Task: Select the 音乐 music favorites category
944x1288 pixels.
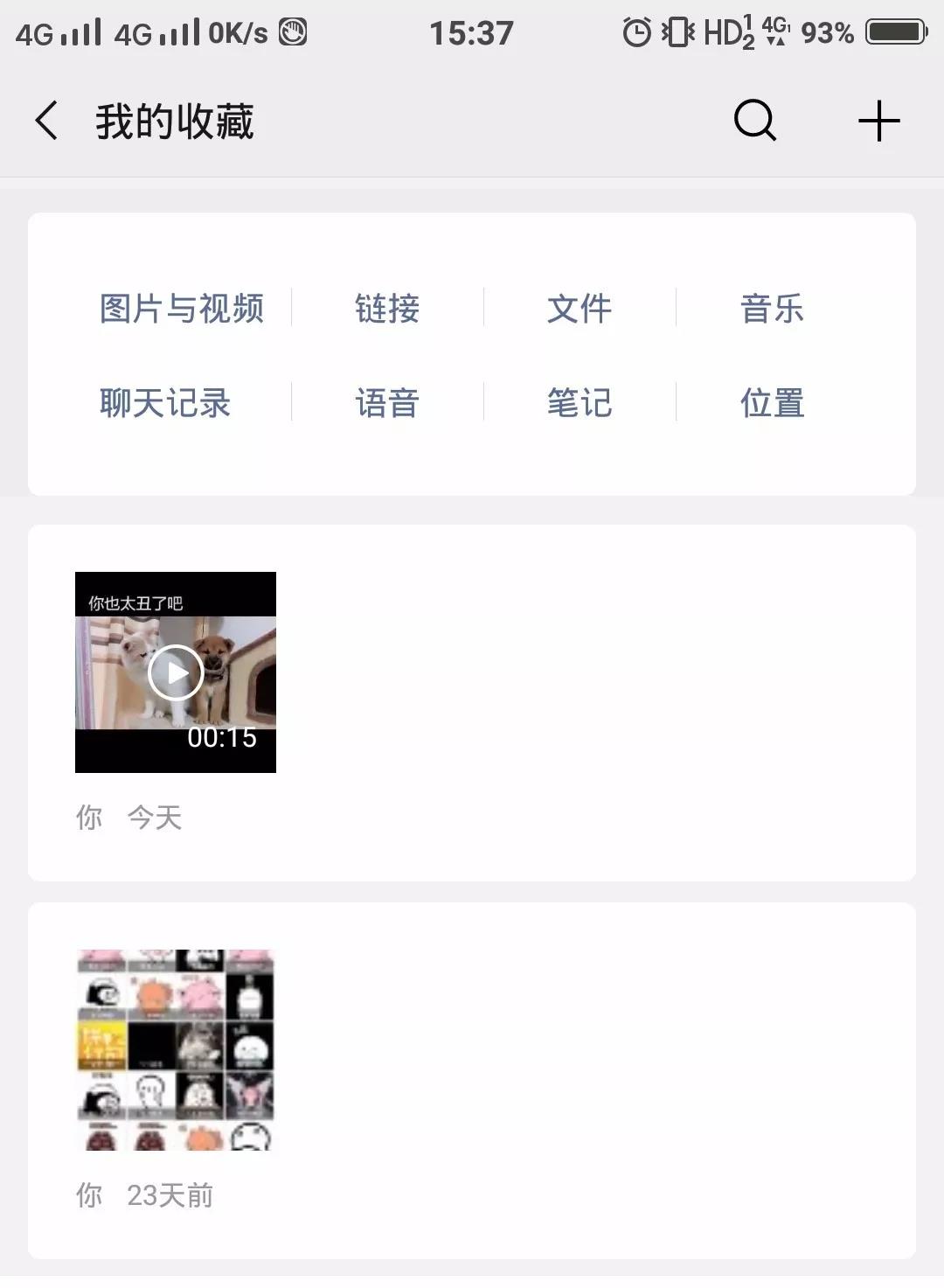Action: pyautogui.click(x=773, y=310)
